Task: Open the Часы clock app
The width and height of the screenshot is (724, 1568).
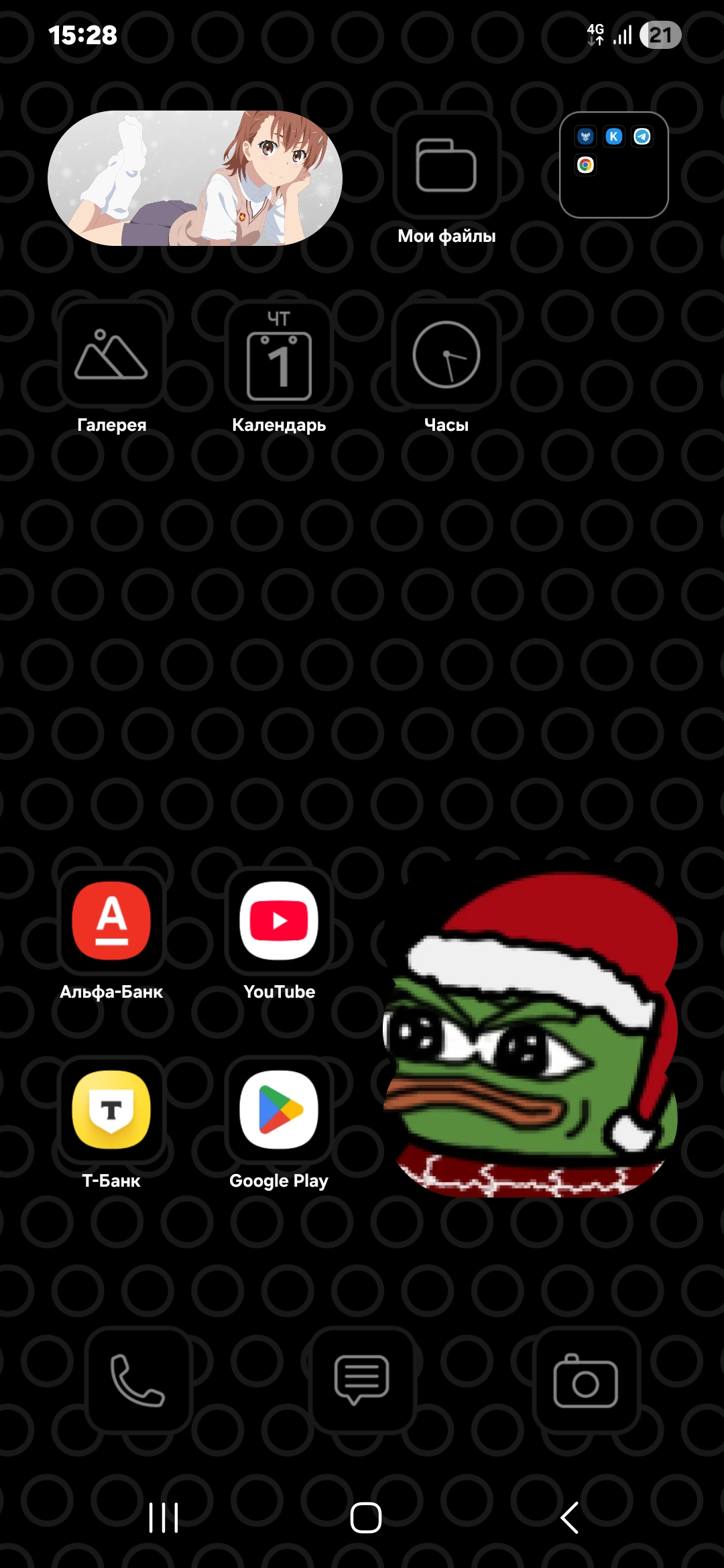Action: [446, 354]
